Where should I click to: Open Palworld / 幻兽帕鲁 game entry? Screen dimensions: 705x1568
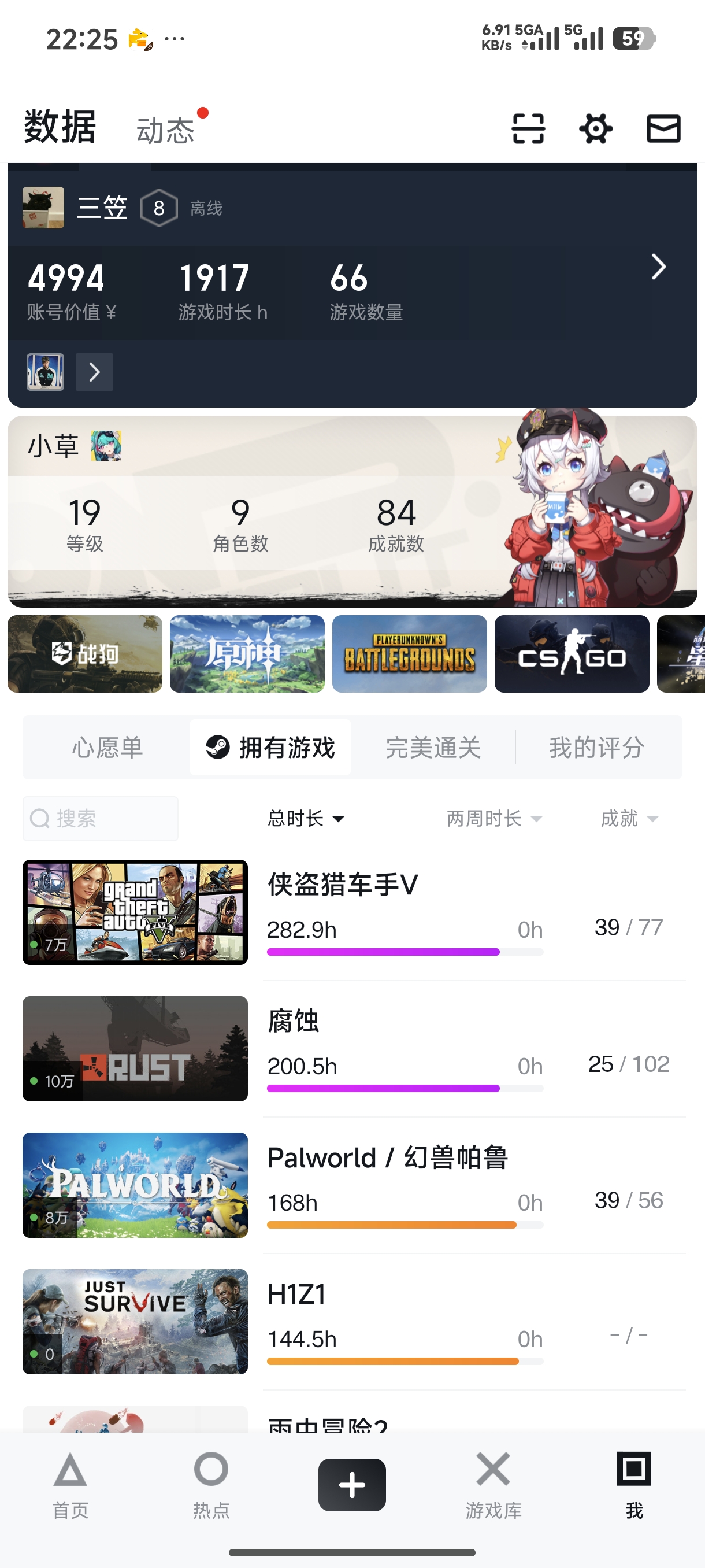354,1185
